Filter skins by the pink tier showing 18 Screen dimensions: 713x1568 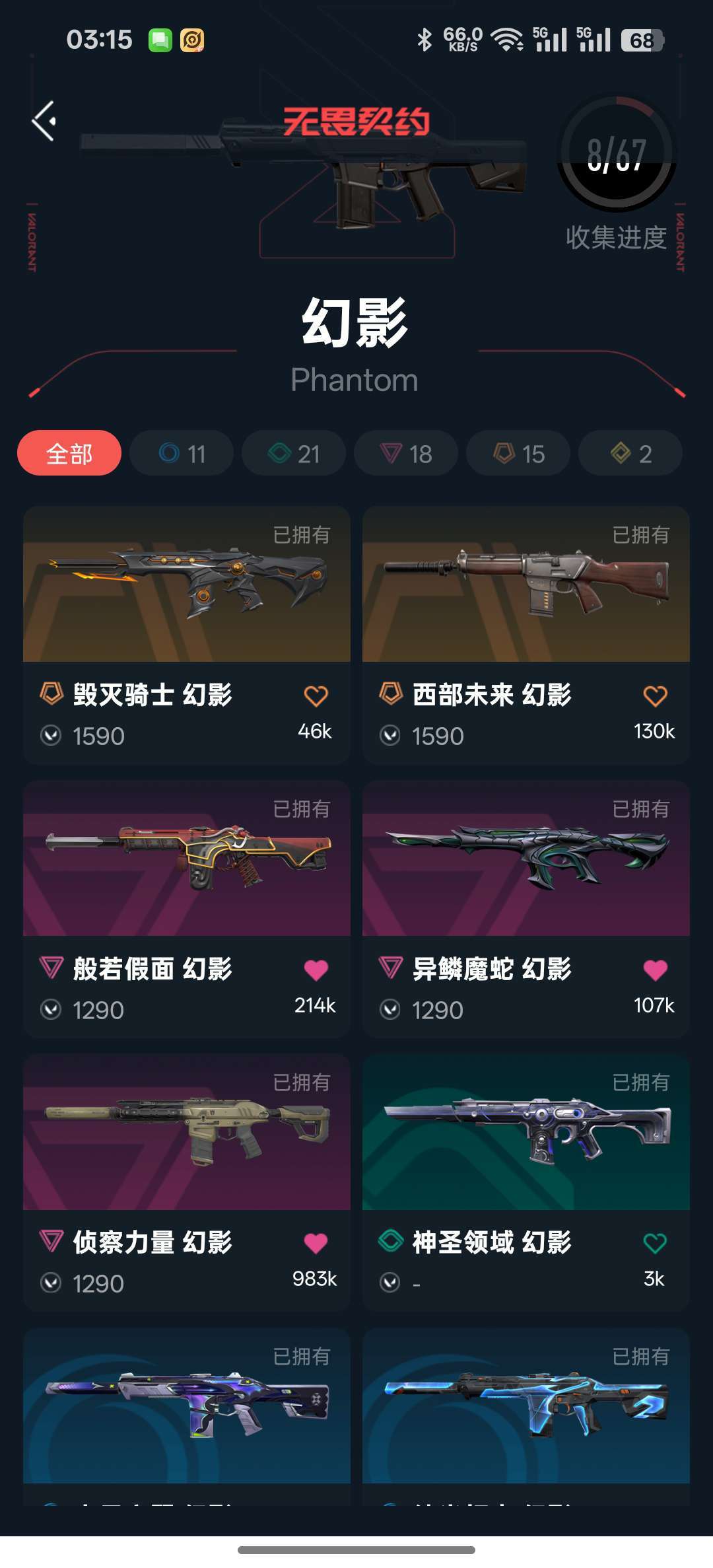406,453
